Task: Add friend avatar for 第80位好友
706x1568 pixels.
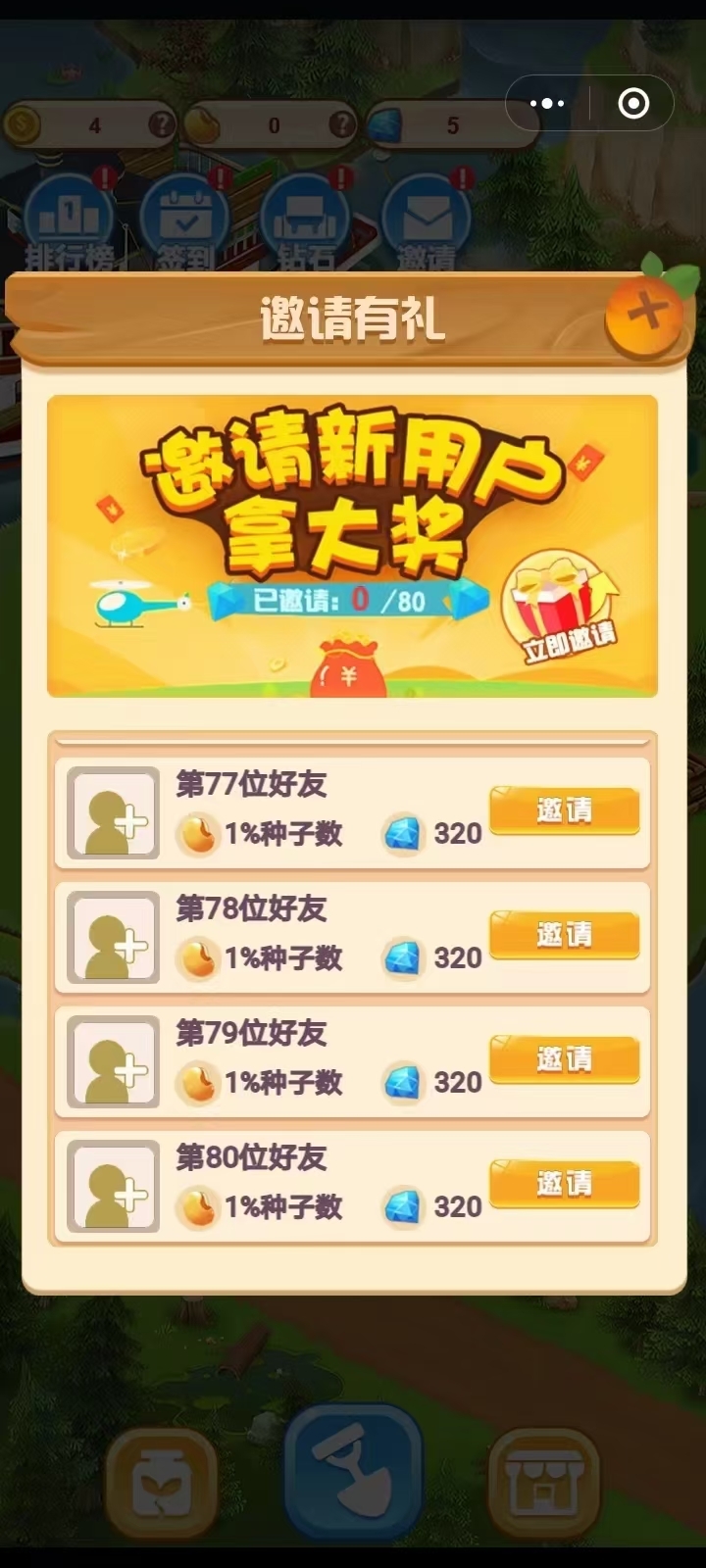Action: 113,1186
